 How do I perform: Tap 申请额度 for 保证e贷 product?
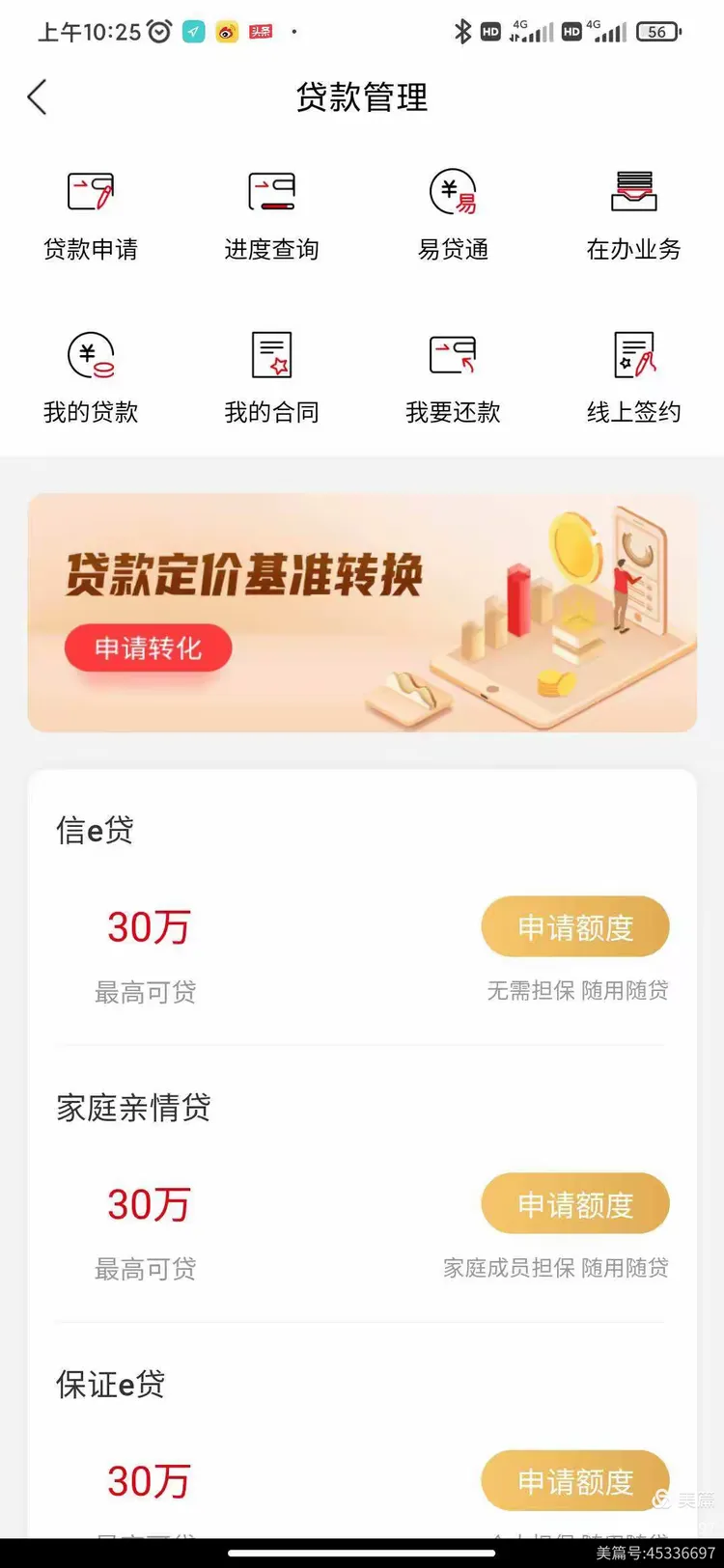[575, 1480]
